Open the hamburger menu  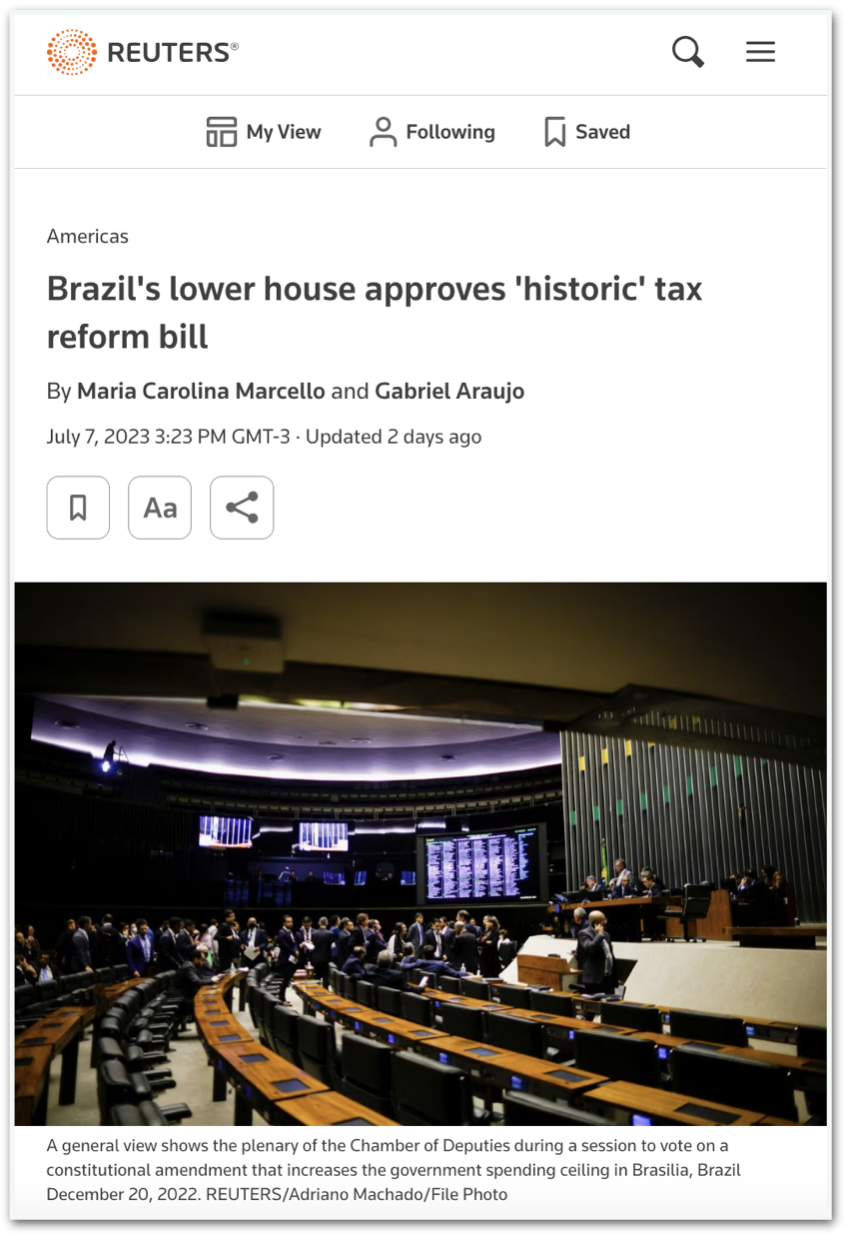click(x=760, y=52)
